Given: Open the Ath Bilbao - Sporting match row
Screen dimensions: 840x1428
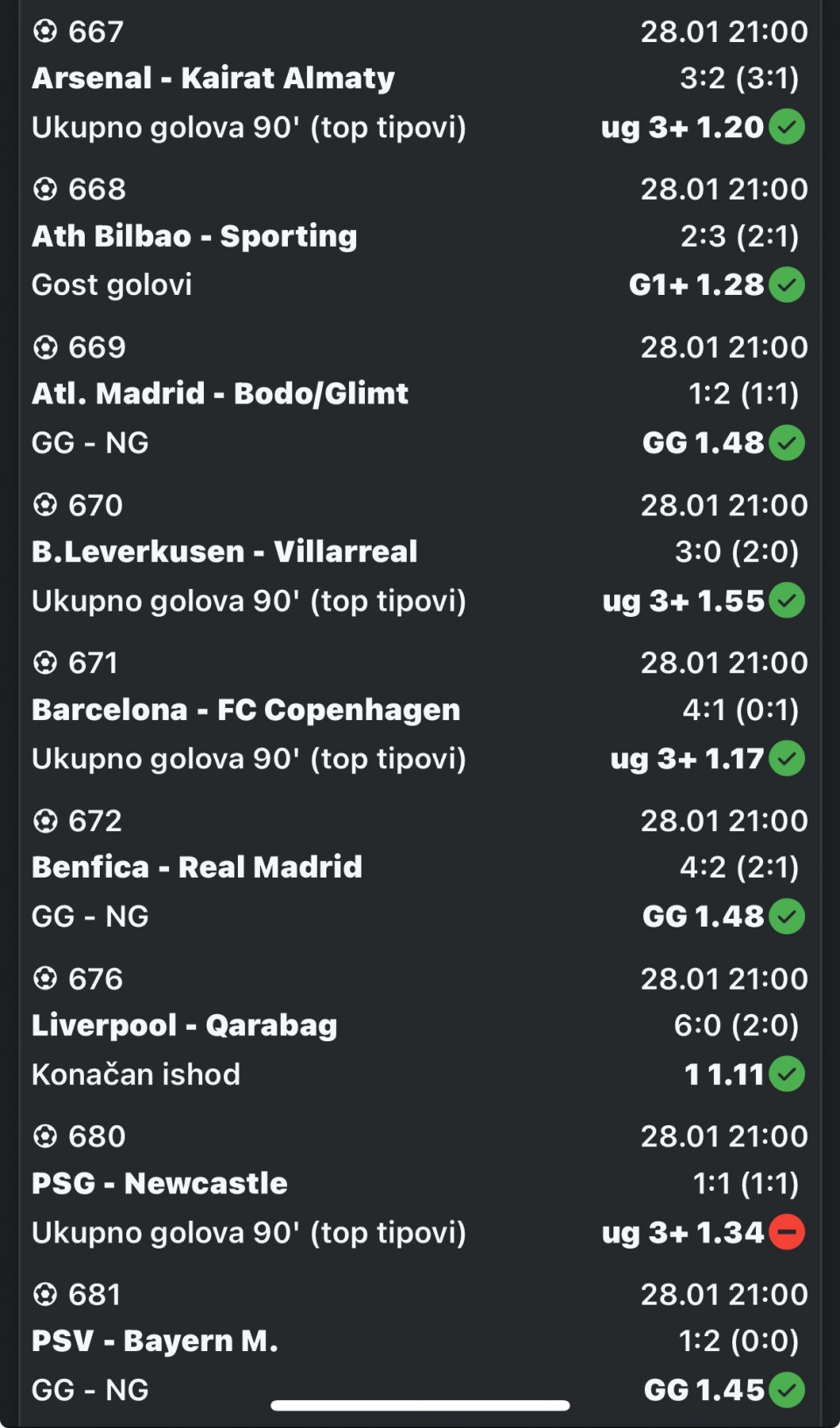Looking at the screenshot, I should pyautogui.click(x=194, y=236).
